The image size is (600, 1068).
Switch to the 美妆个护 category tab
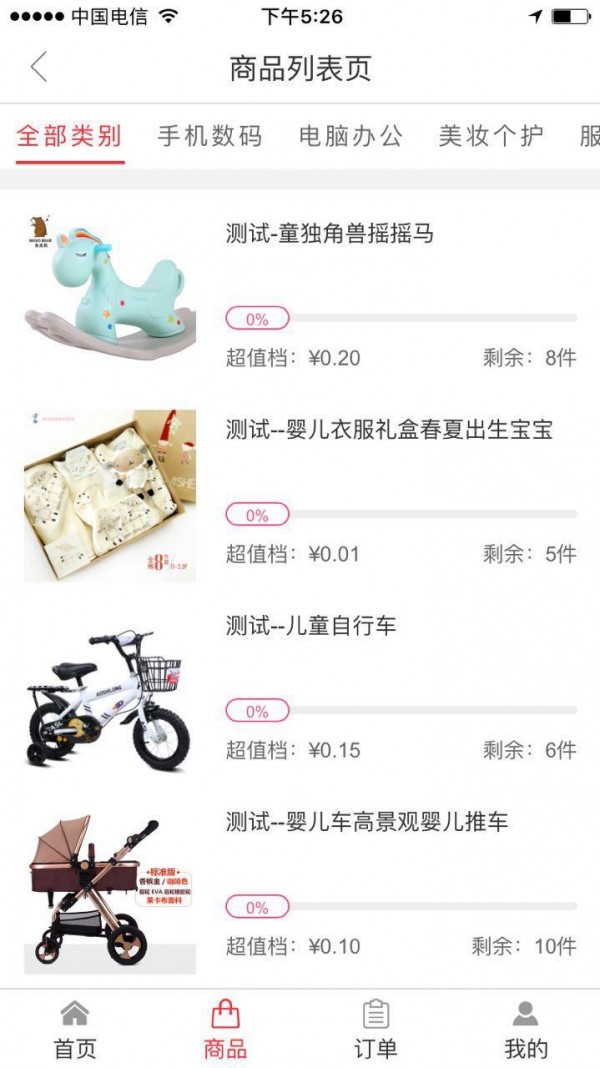pos(491,136)
